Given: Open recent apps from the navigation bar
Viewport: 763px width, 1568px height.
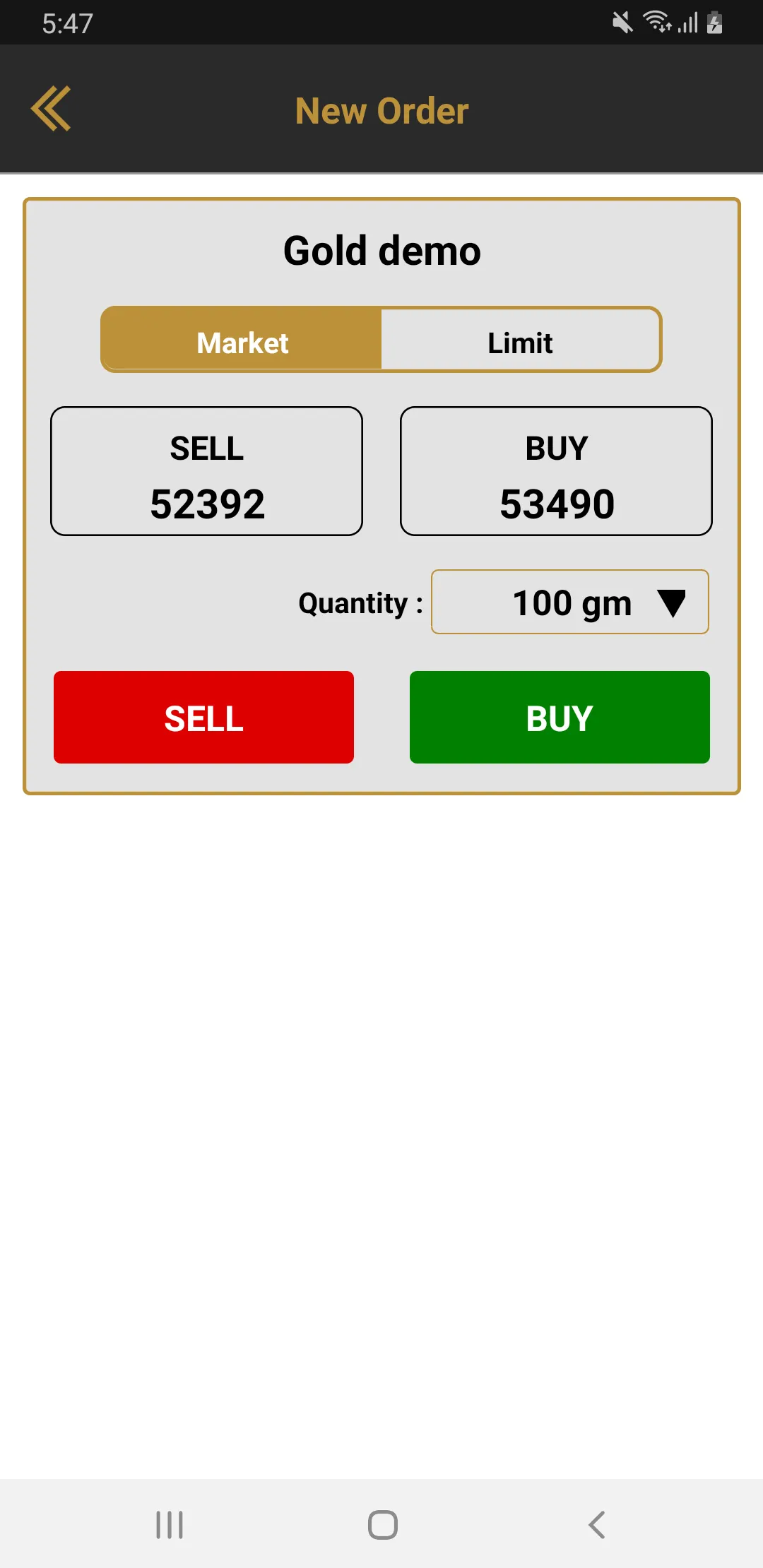Looking at the screenshot, I should 170,1524.
